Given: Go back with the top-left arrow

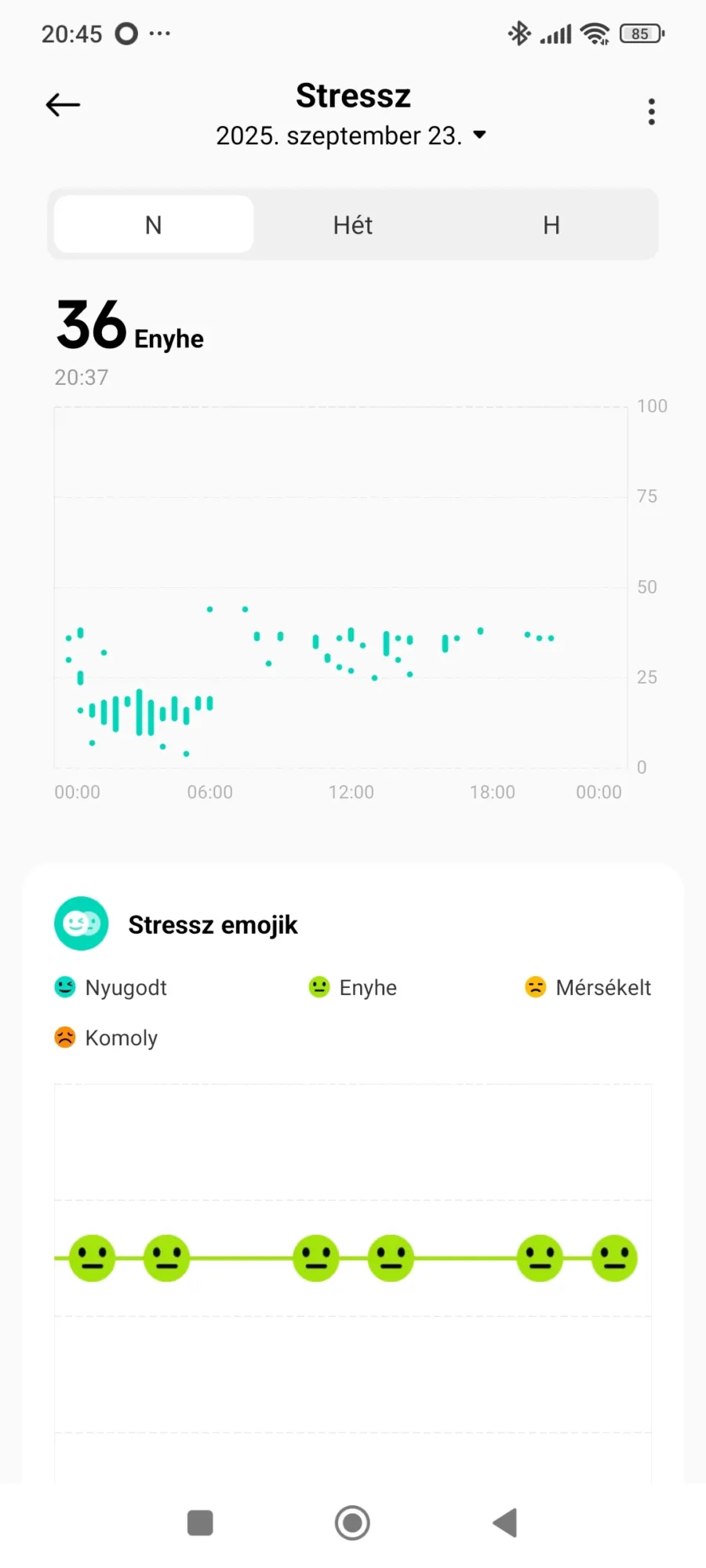Looking at the screenshot, I should 63,104.
